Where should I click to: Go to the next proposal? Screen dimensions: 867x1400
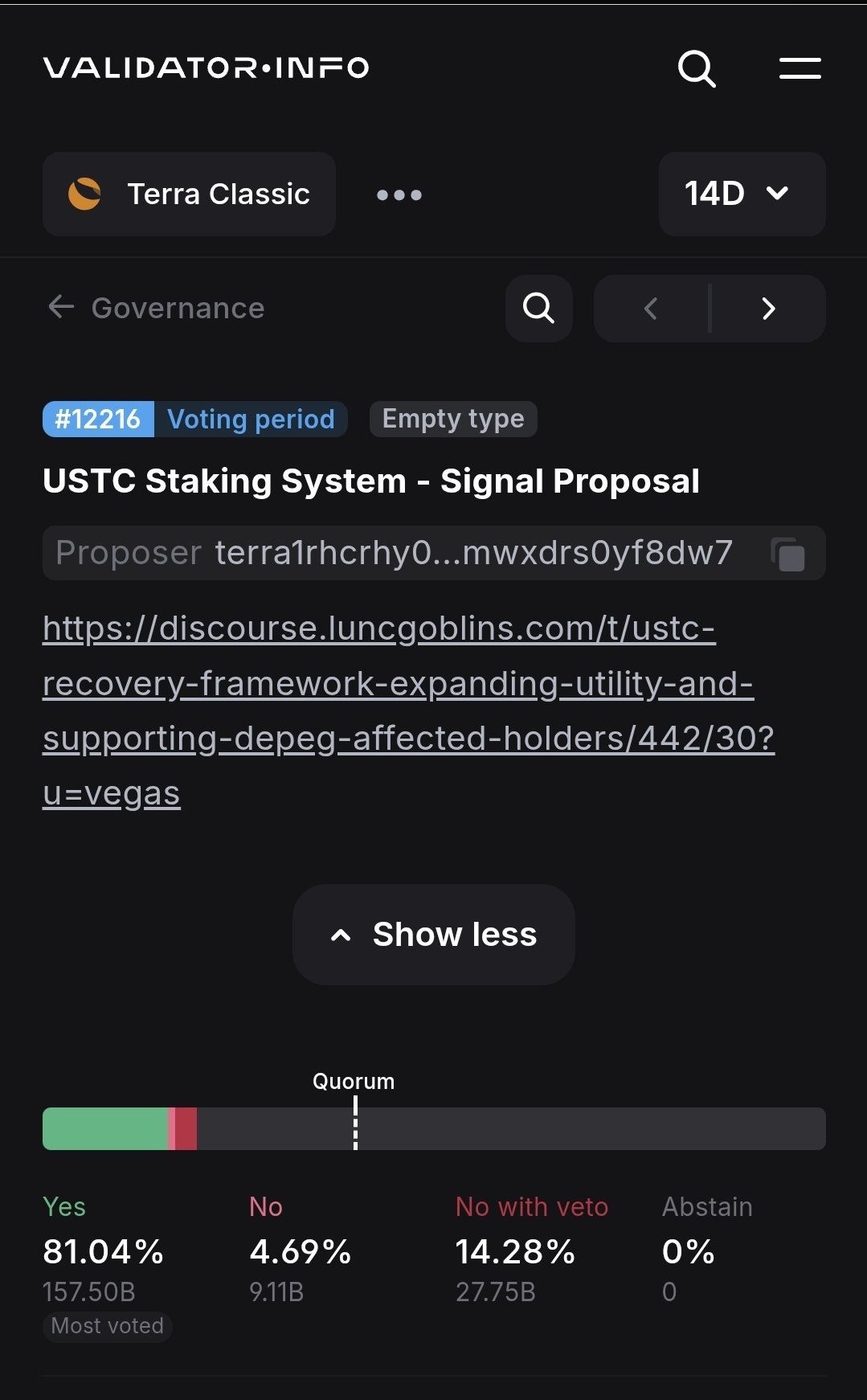768,309
